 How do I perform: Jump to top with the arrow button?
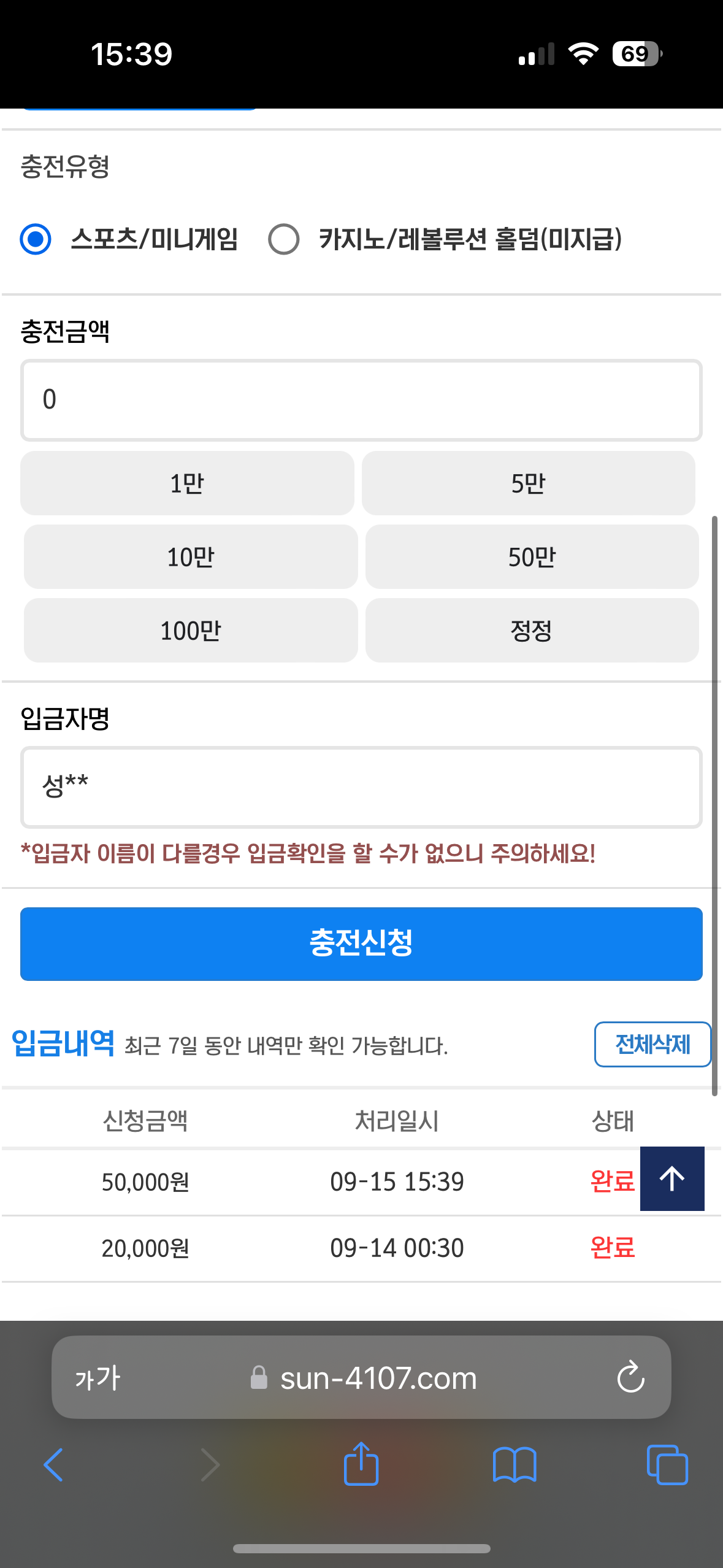coord(672,1178)
